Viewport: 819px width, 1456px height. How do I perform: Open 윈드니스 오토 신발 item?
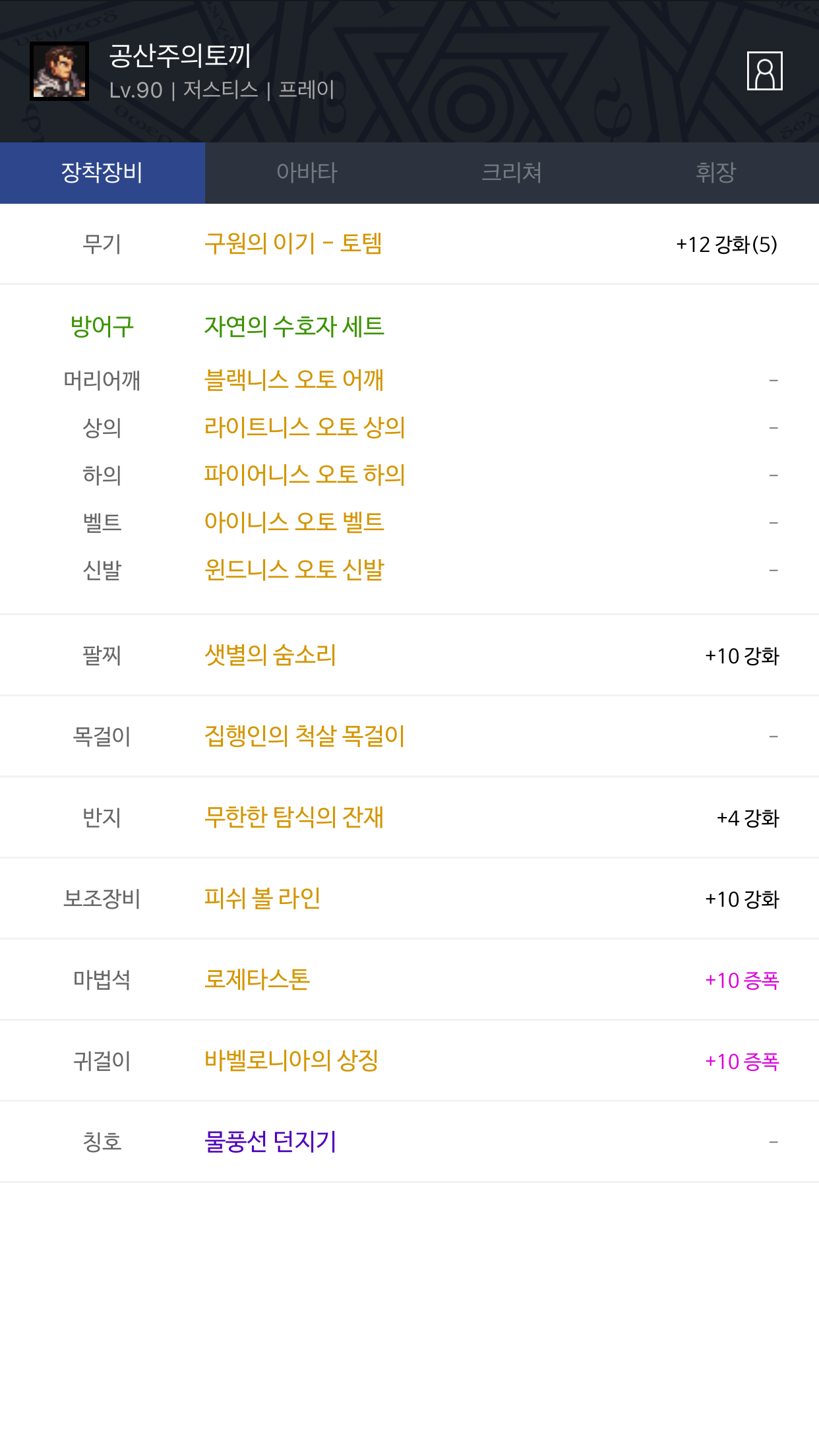(x=294, y=570)
